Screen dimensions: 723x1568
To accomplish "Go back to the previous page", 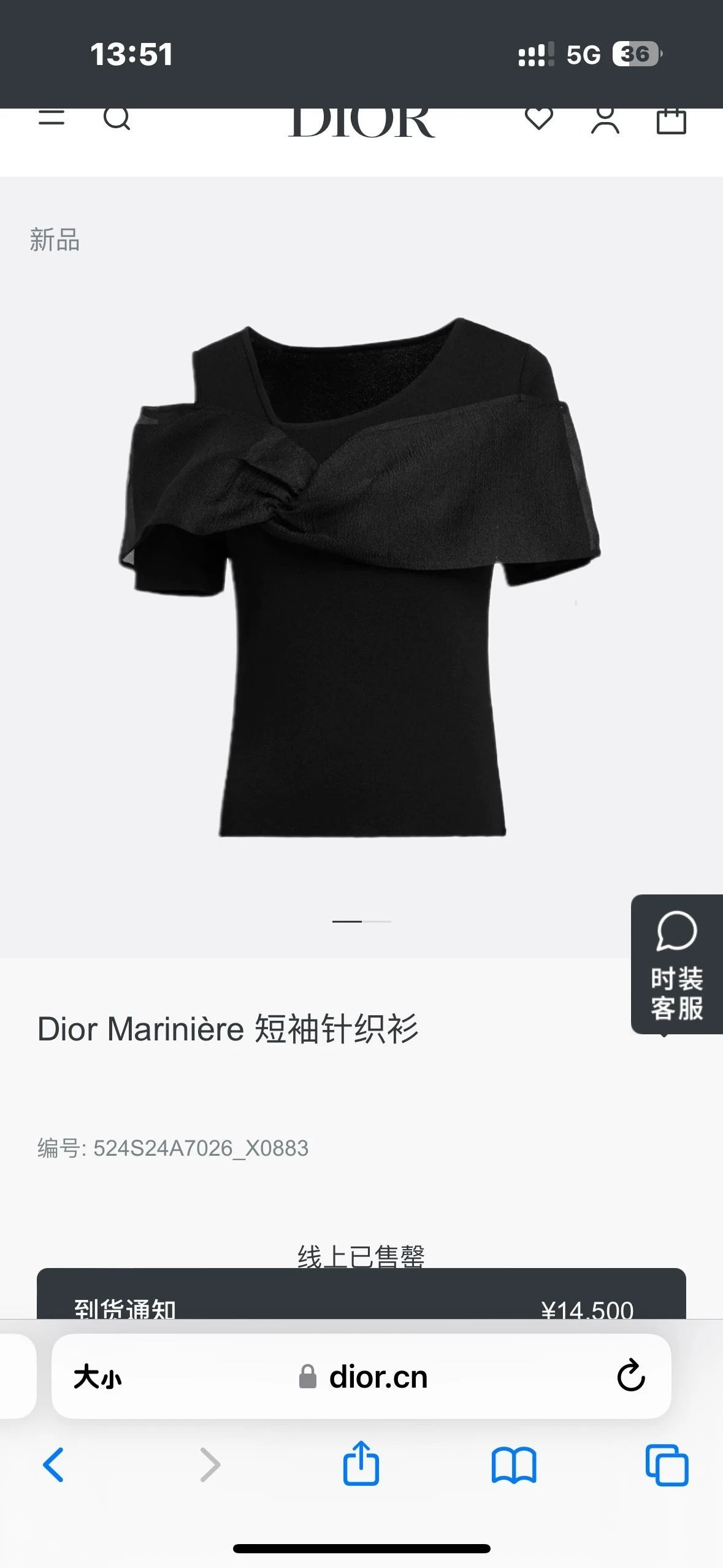I will tap(53, 1465).
